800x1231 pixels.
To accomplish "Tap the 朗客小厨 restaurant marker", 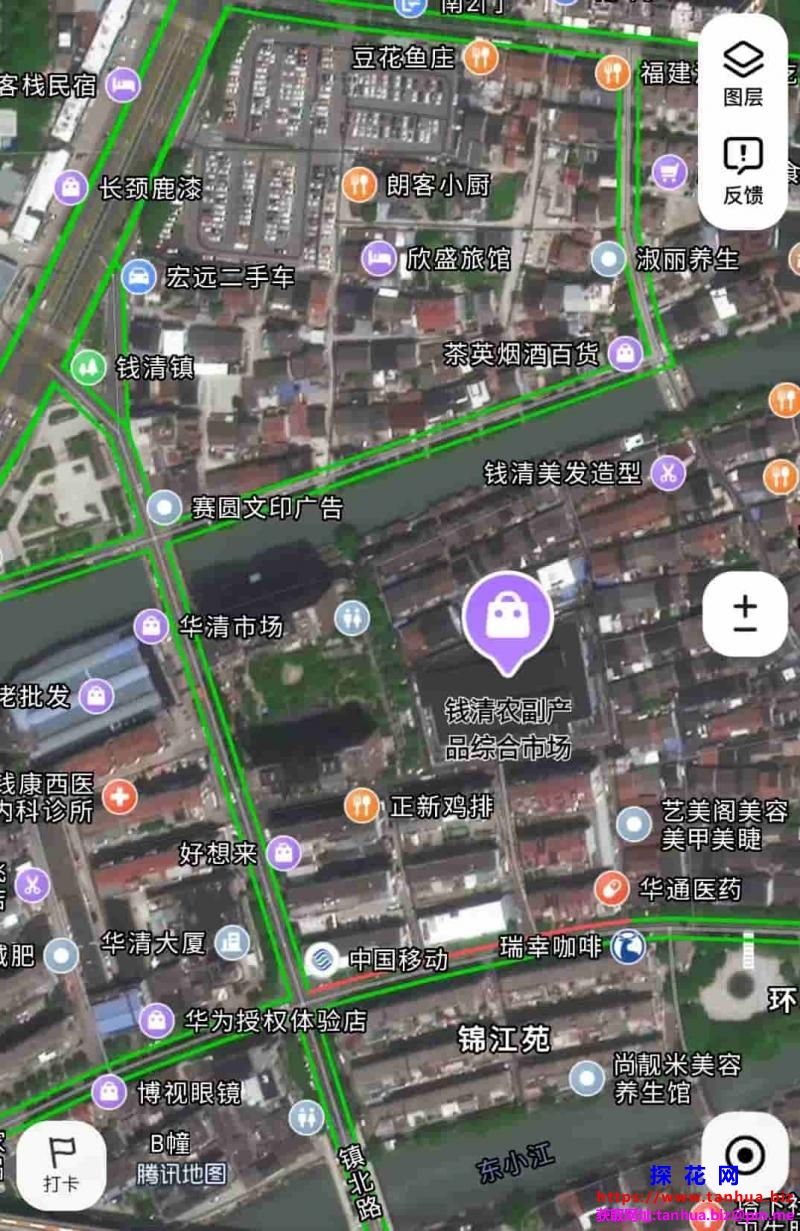I will coord(359,184).
